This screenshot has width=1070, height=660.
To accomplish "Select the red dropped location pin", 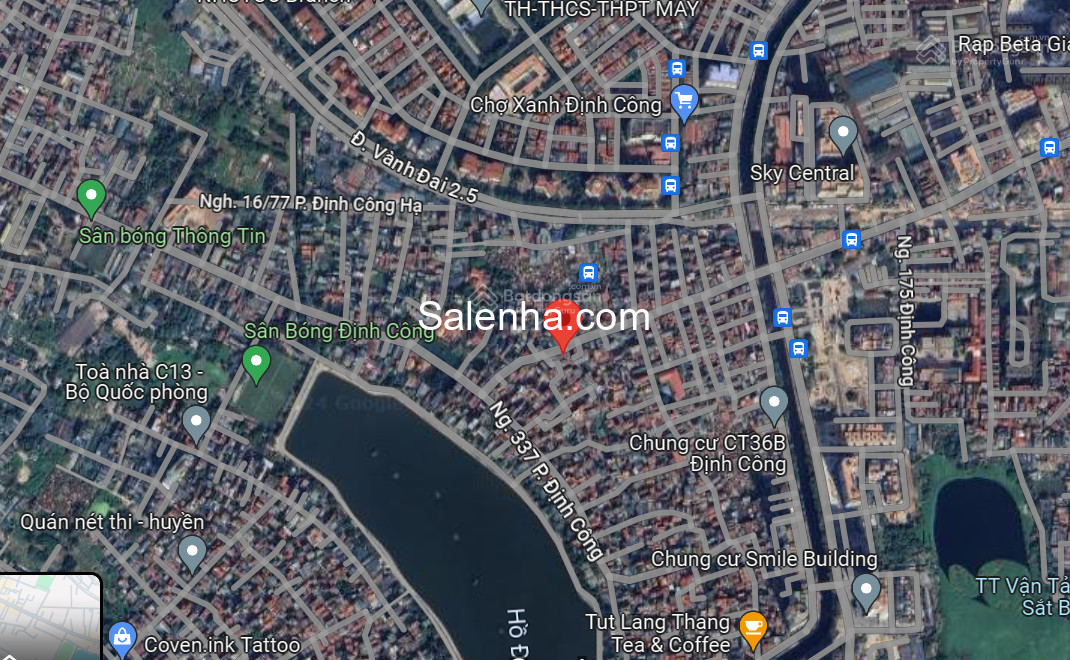I will pos(564,335).
